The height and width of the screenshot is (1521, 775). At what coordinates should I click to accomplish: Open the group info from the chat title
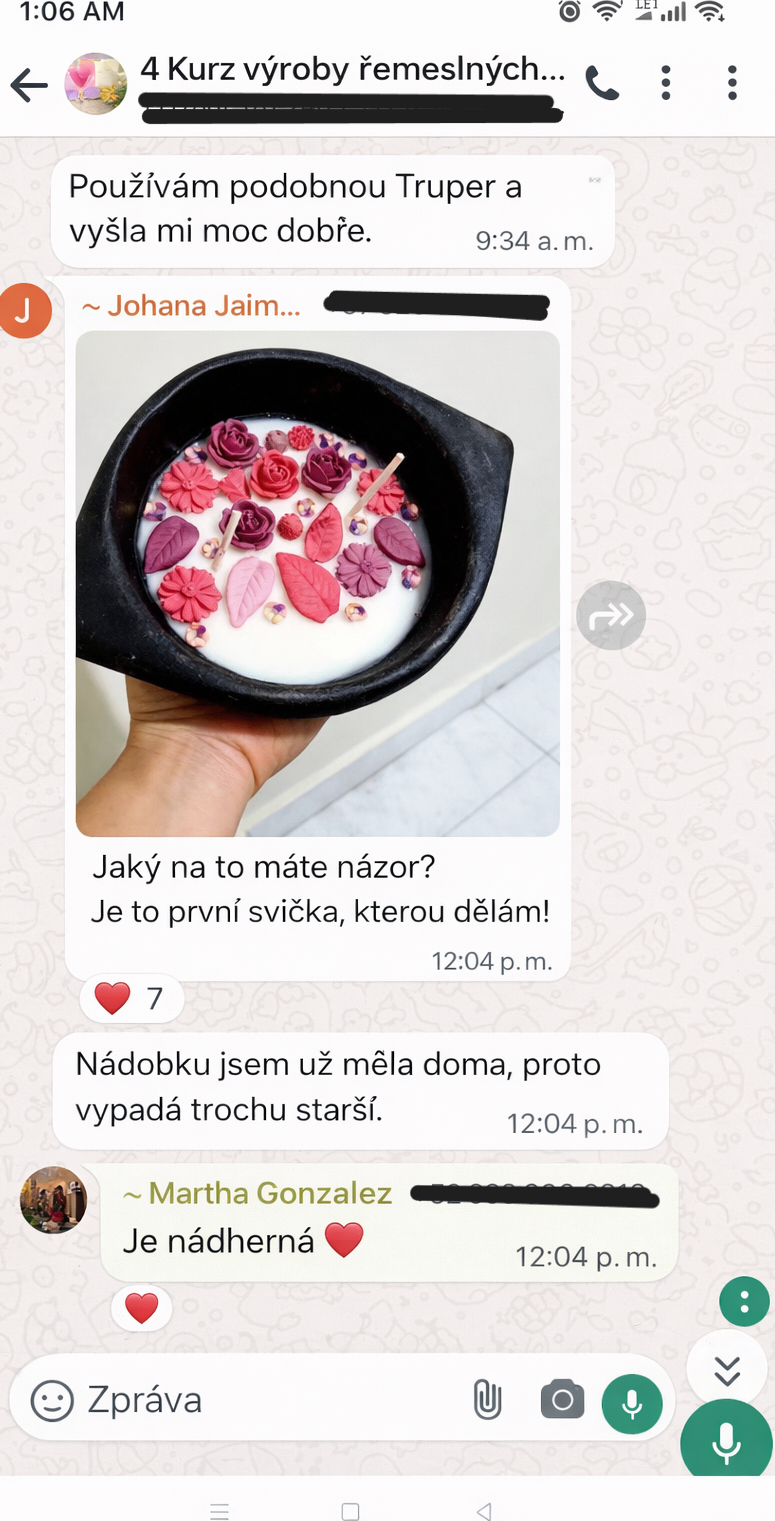point(352,71)
